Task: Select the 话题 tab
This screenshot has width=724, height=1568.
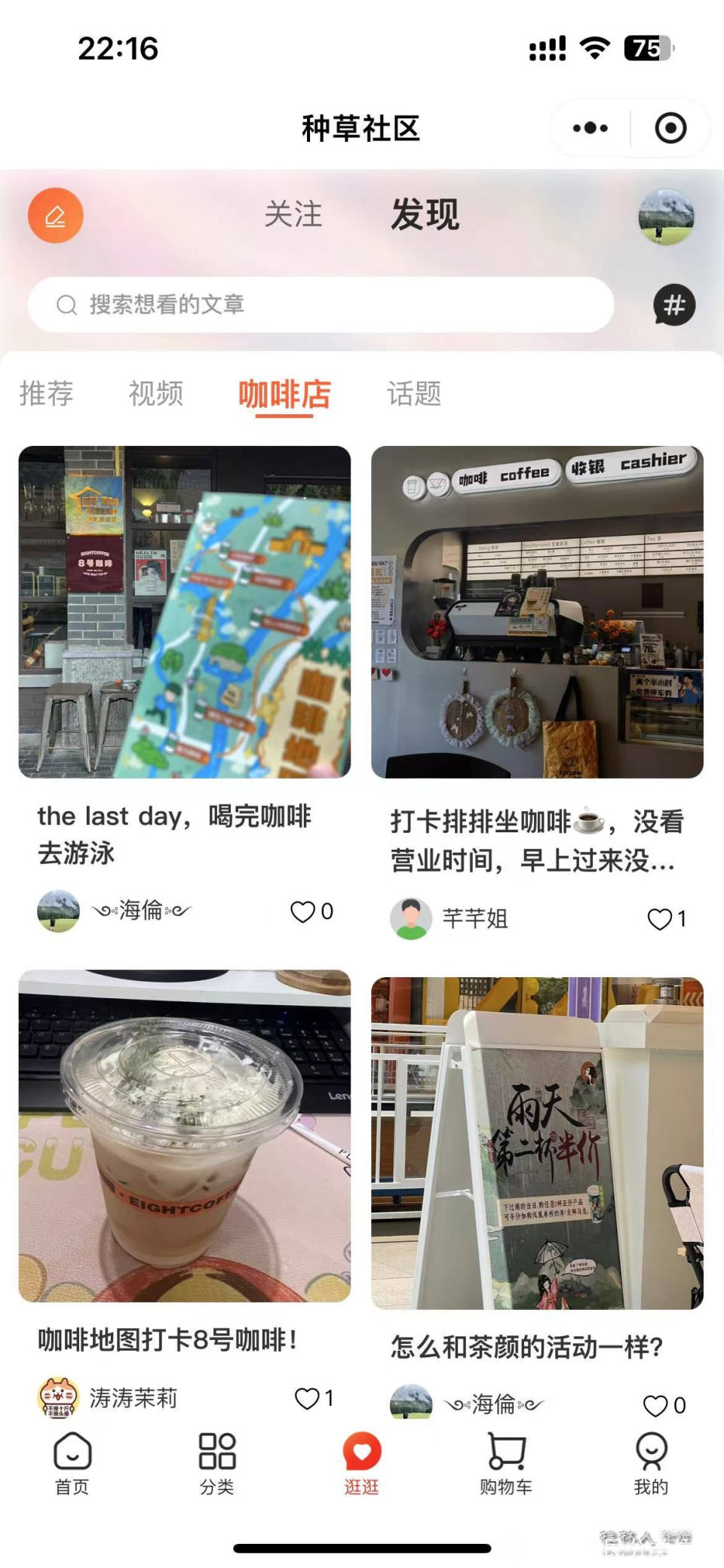Action: (413, 394)
